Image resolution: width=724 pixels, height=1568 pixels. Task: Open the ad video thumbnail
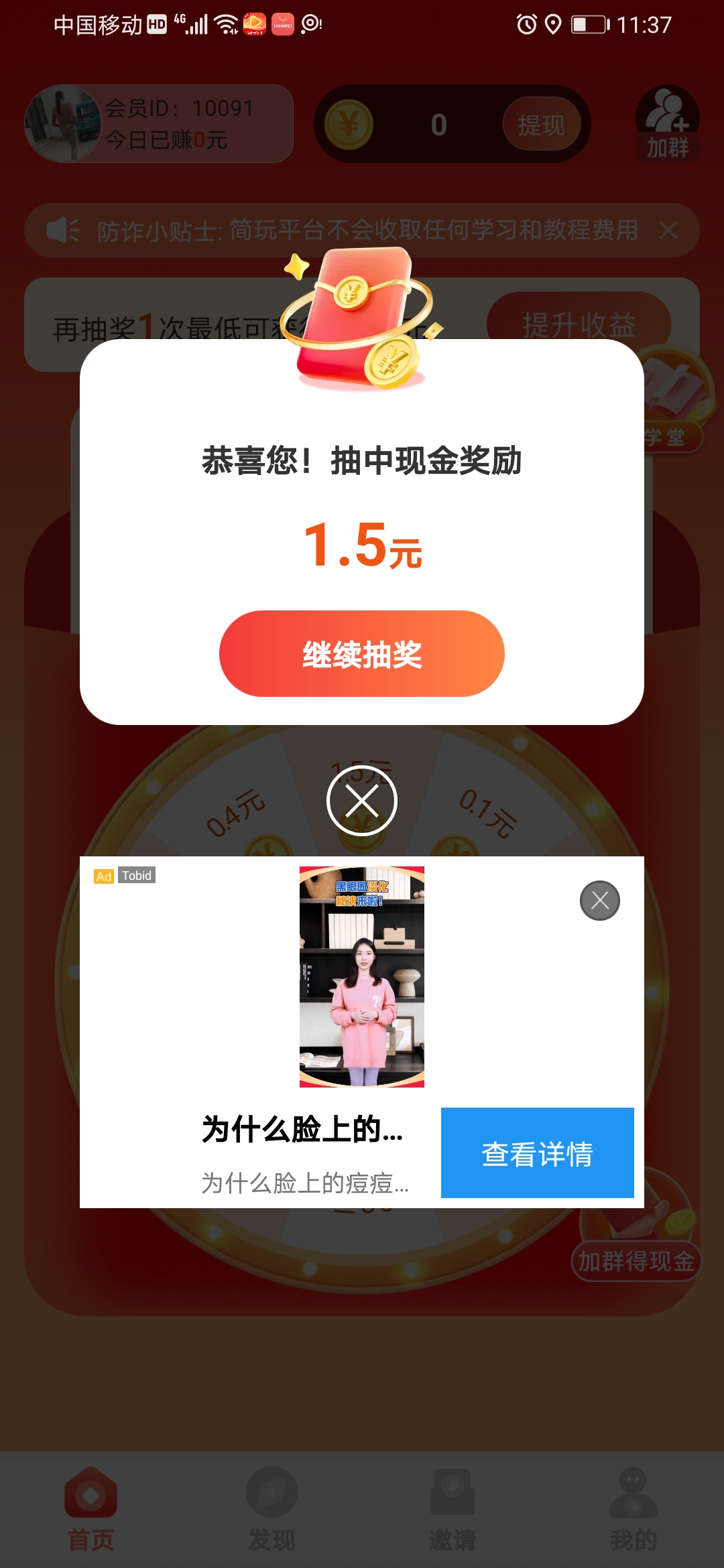(x=362, y=977)
